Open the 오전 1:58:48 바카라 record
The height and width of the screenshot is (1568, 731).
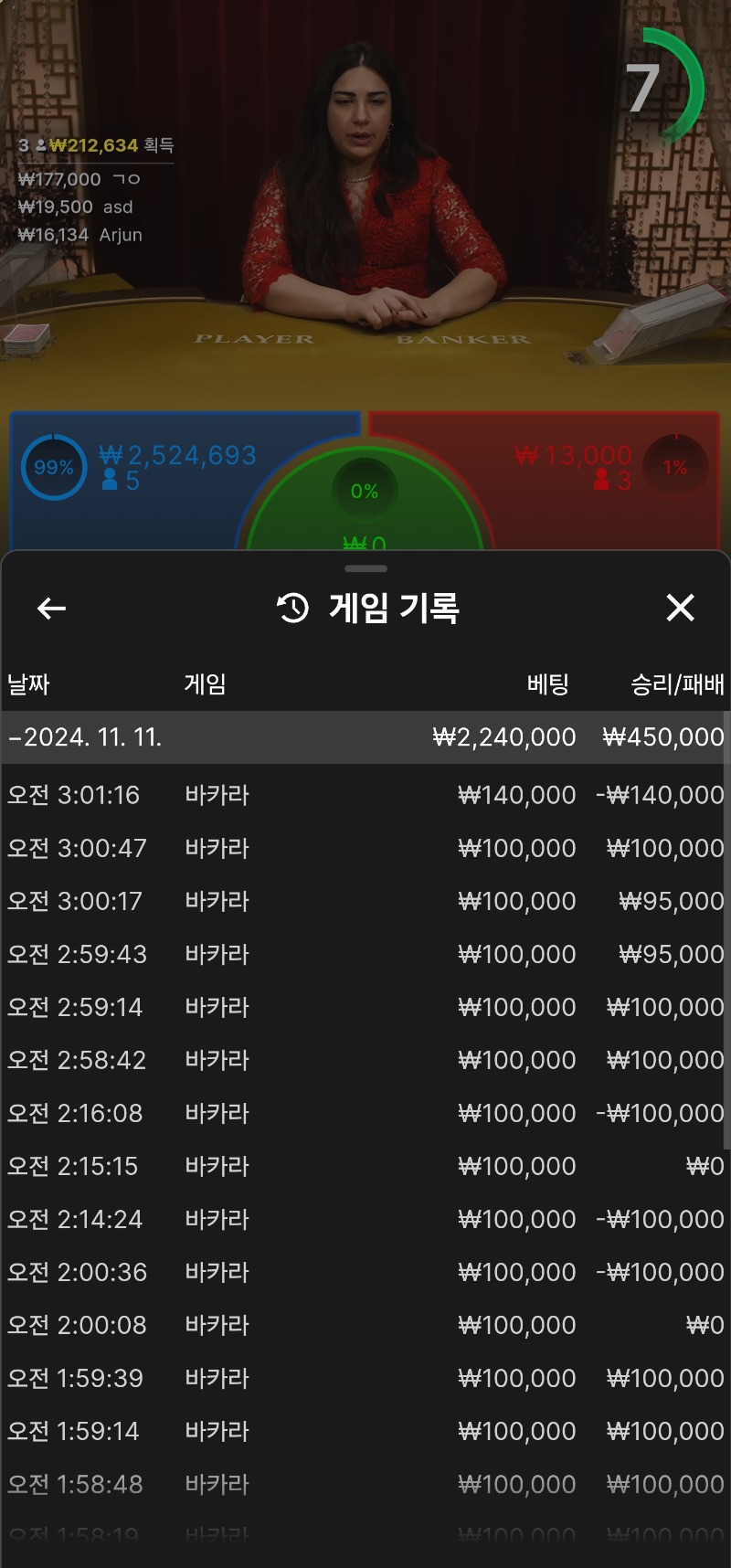tap(365, 1484)
